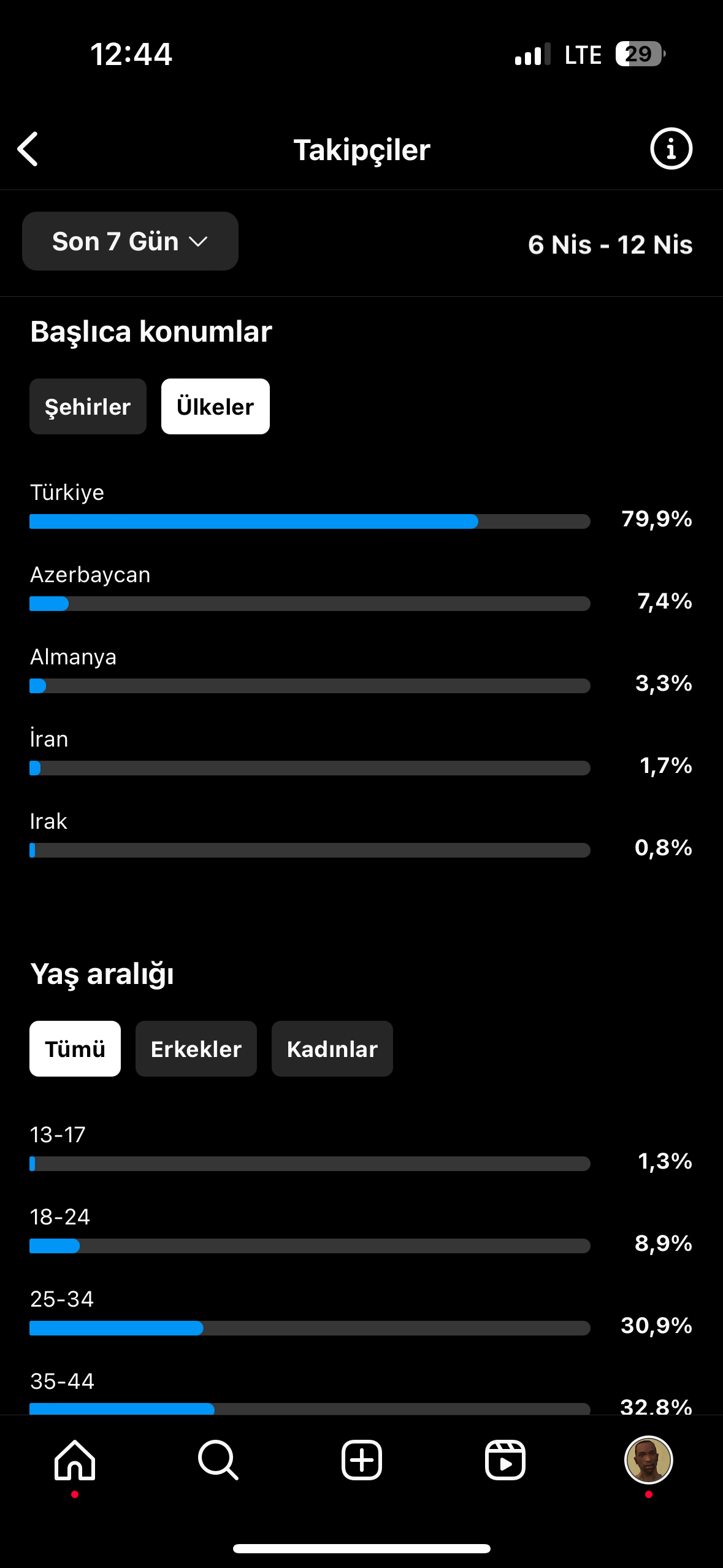The image size is (723, 1568).
Task: Switch to Şehirler locations
Action: coord(88,406)
